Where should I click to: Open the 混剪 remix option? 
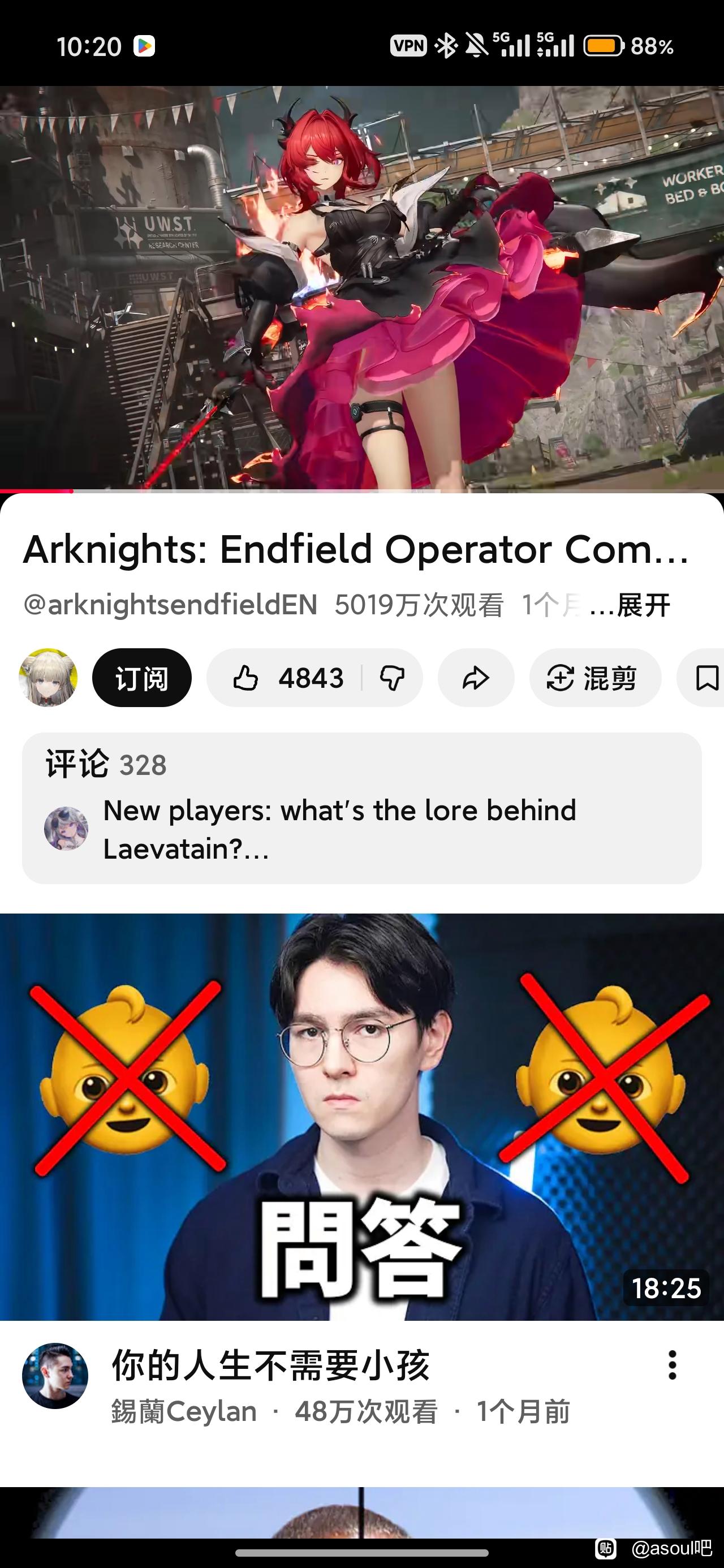click(595, 678)
